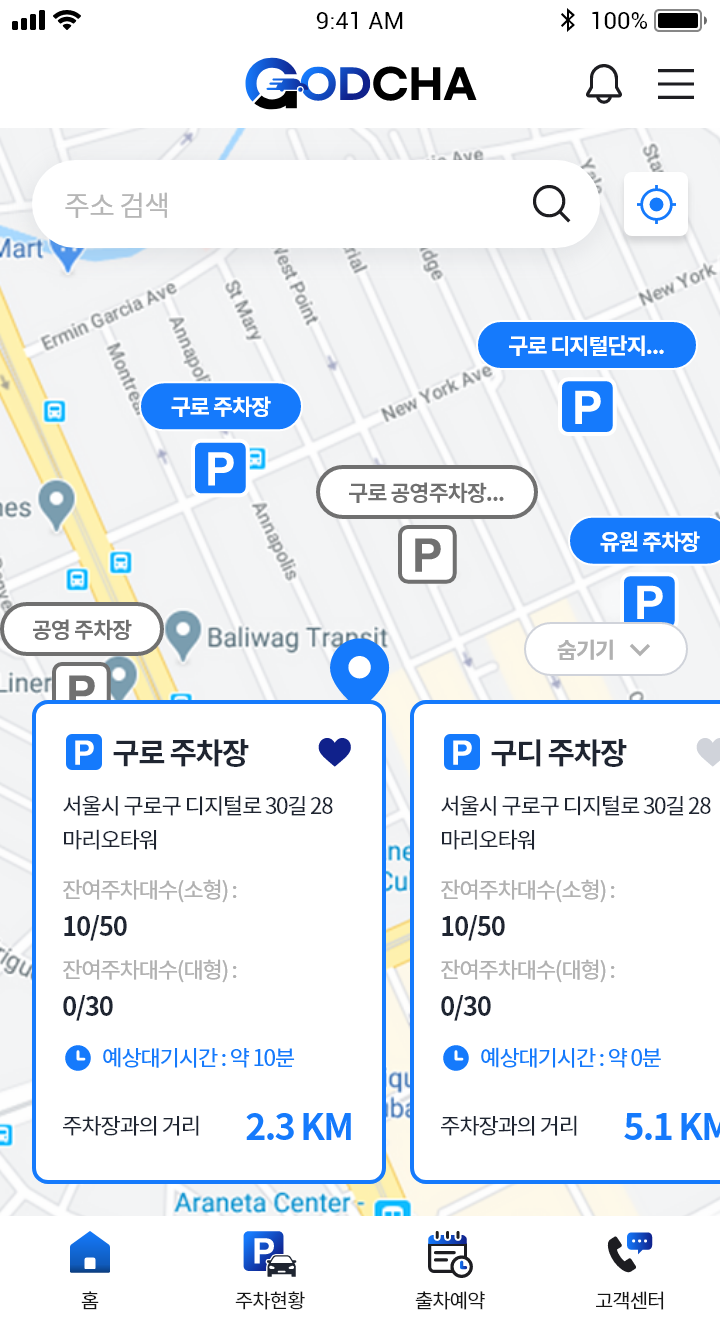Switch to the 홈 tab
The image size is (720, 1320).
pos(90,1270)
